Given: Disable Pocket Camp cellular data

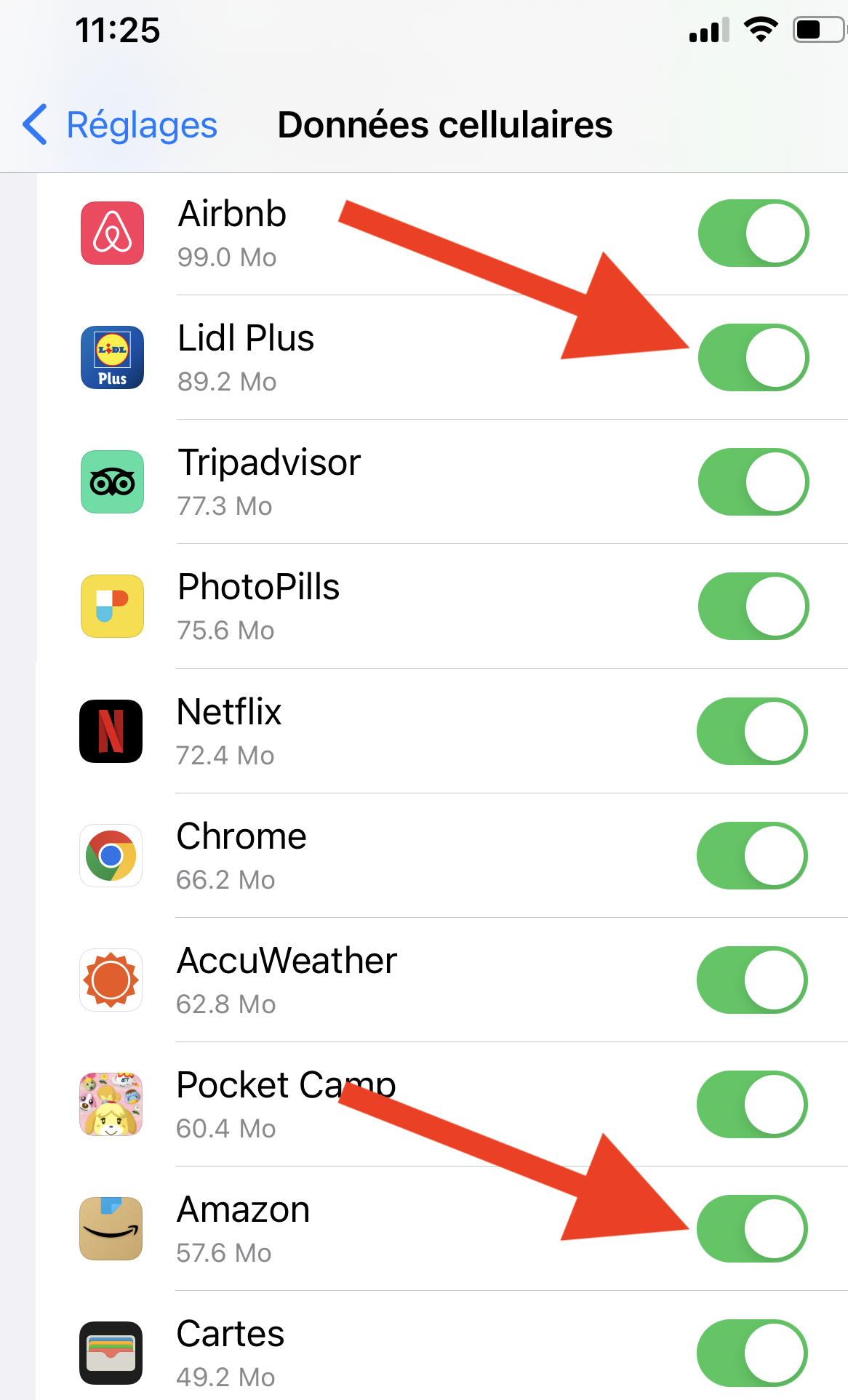Looking at the screenshot, I should click(x=752, y=1105).
